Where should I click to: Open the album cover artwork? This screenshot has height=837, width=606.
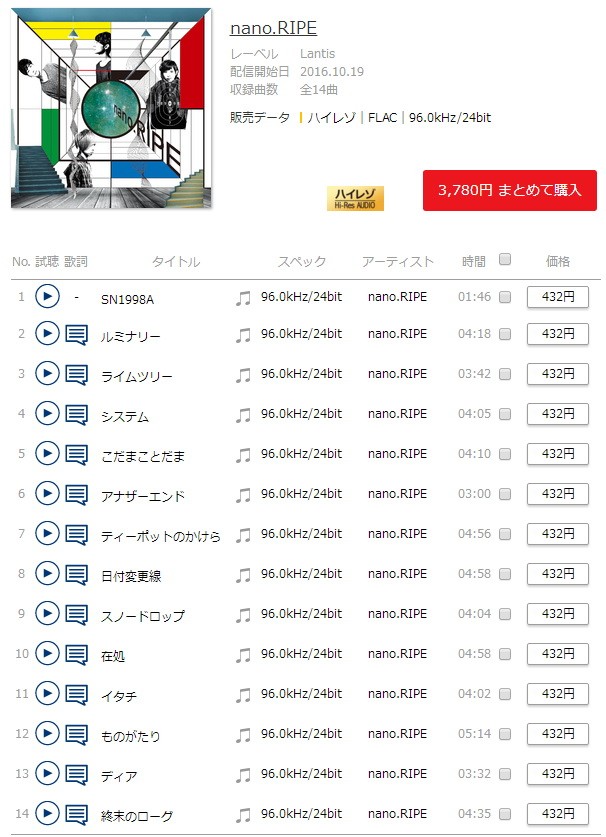pyautogui.click(x=111, y=107)
